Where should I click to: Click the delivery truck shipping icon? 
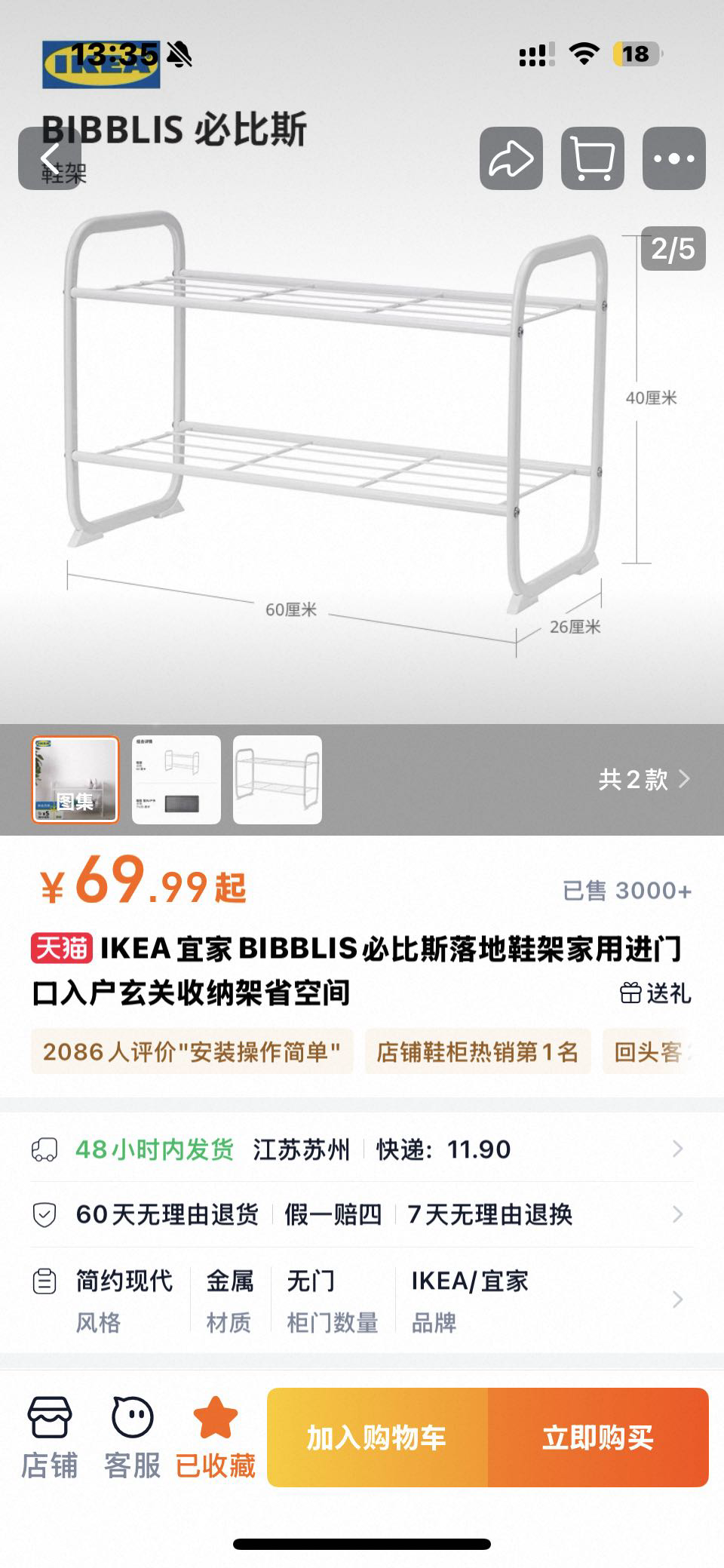[45, 1149]
